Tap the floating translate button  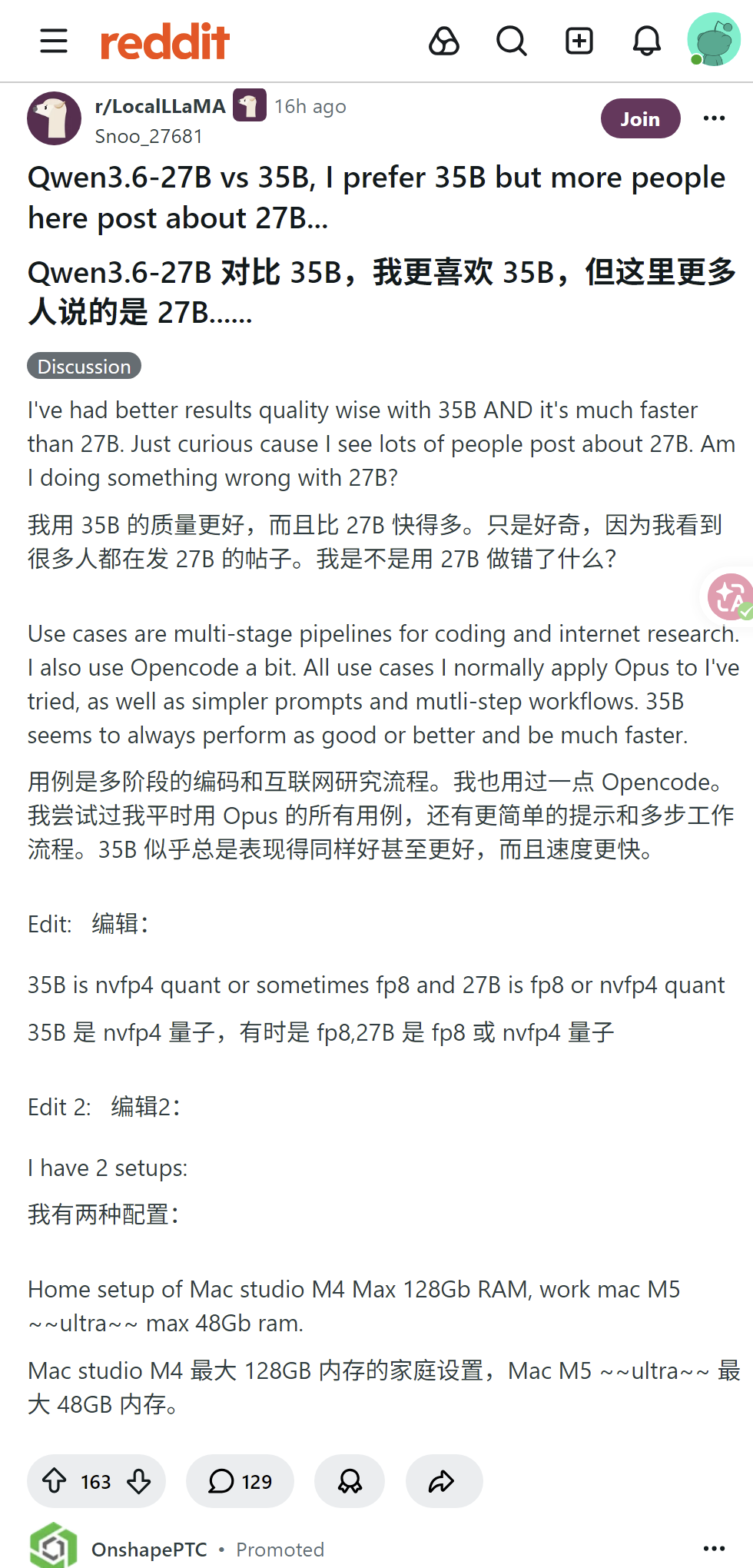click(x=731, y=596)
